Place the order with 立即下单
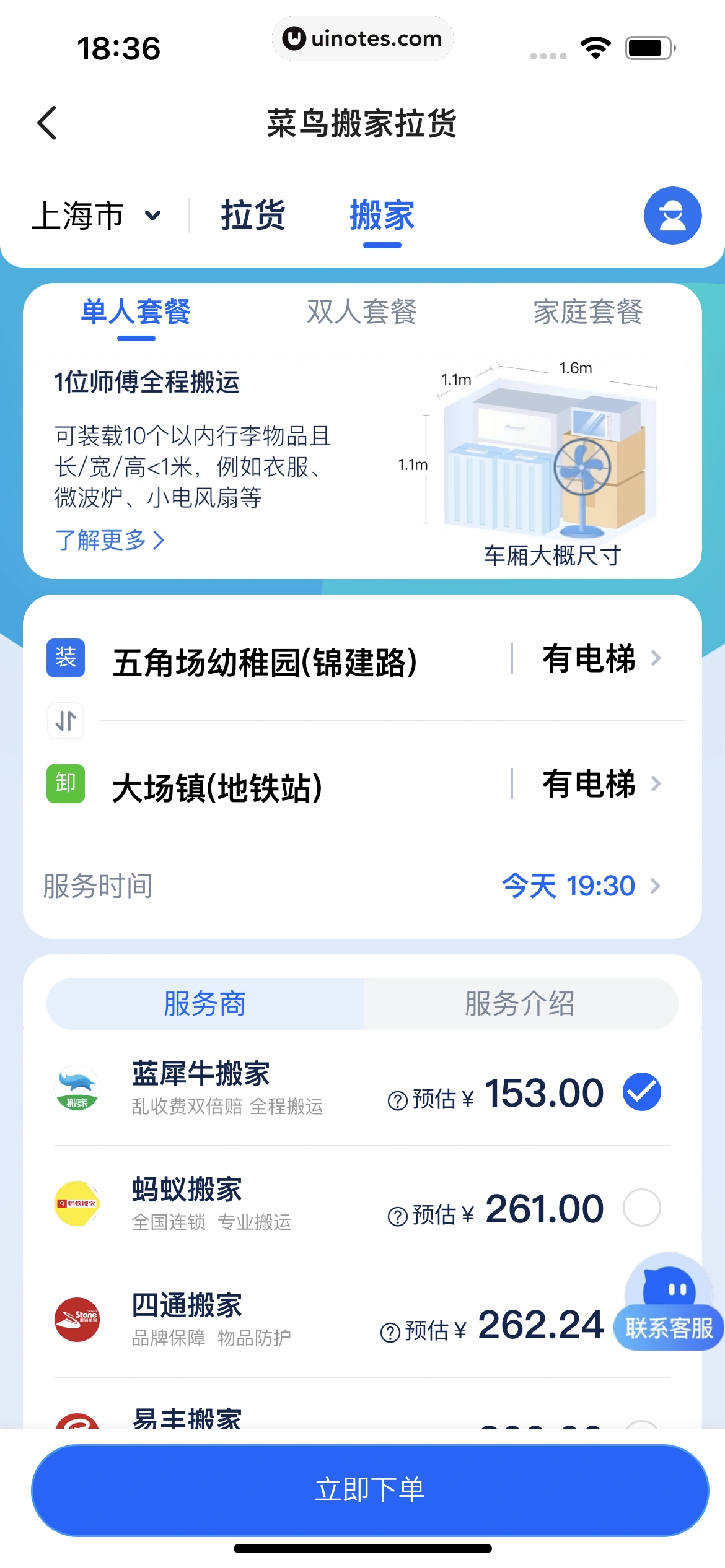 coord(370,1490)
